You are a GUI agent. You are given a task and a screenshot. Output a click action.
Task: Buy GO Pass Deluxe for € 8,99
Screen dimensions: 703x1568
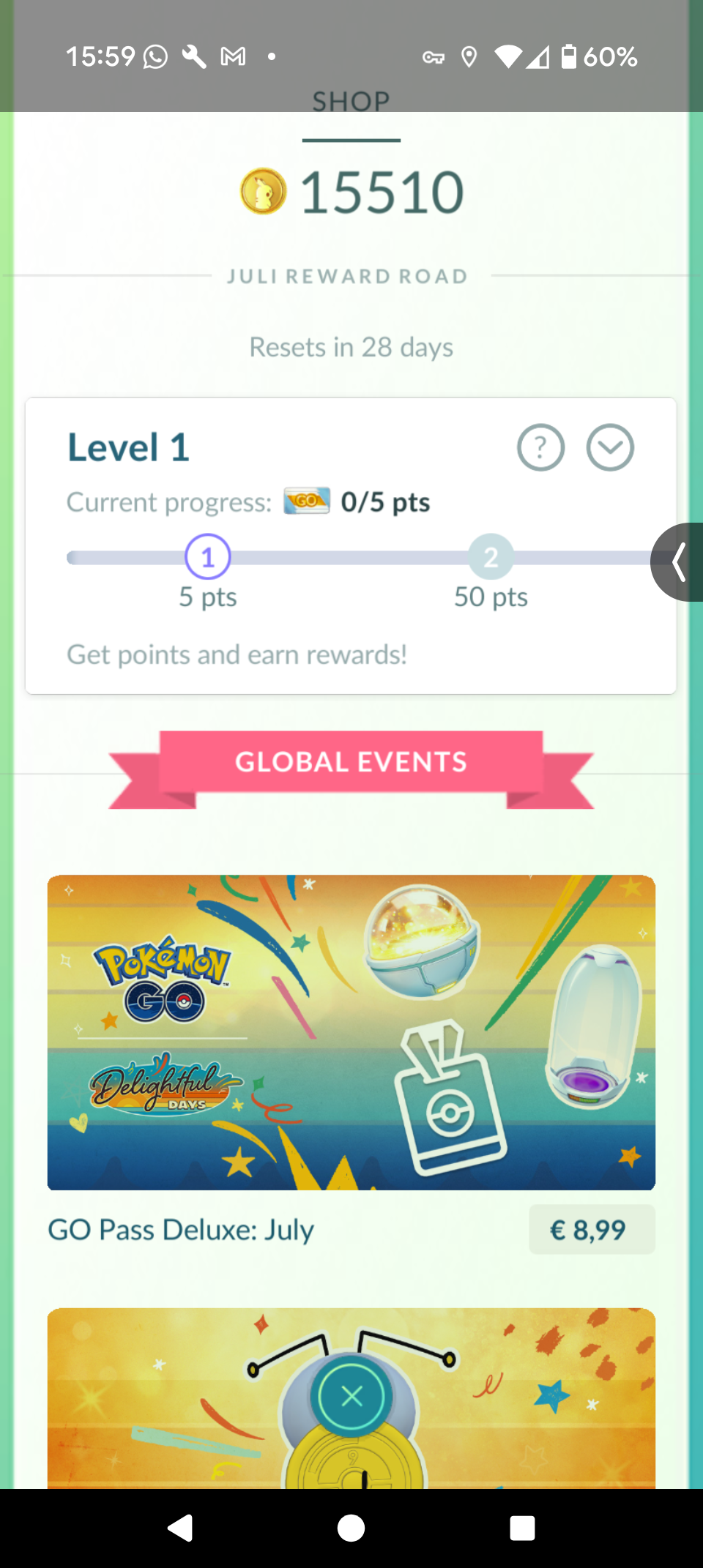click(x=591, y=1230)
